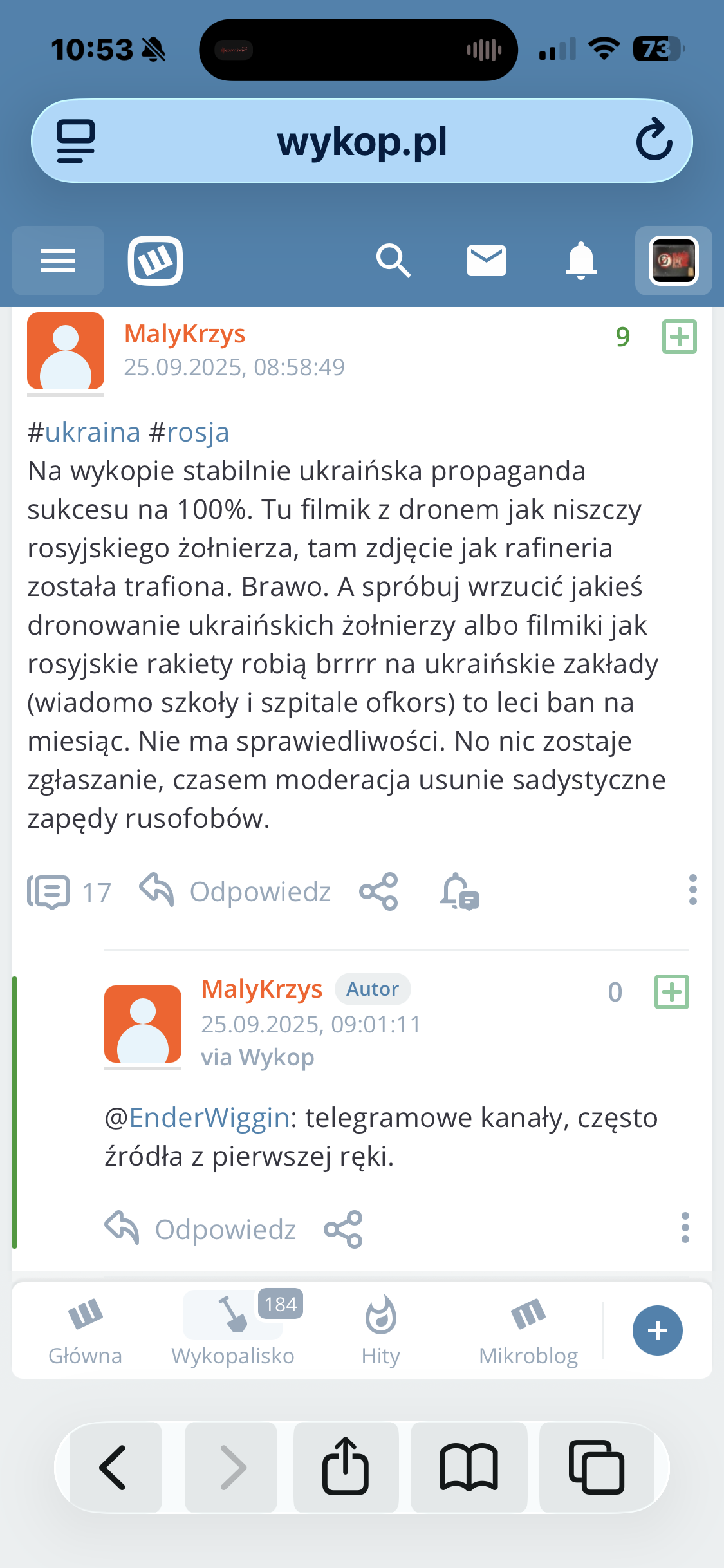This screenshot has height=1568, width=724.
Task: Open the #rosja tag
Action: (190, 433)
